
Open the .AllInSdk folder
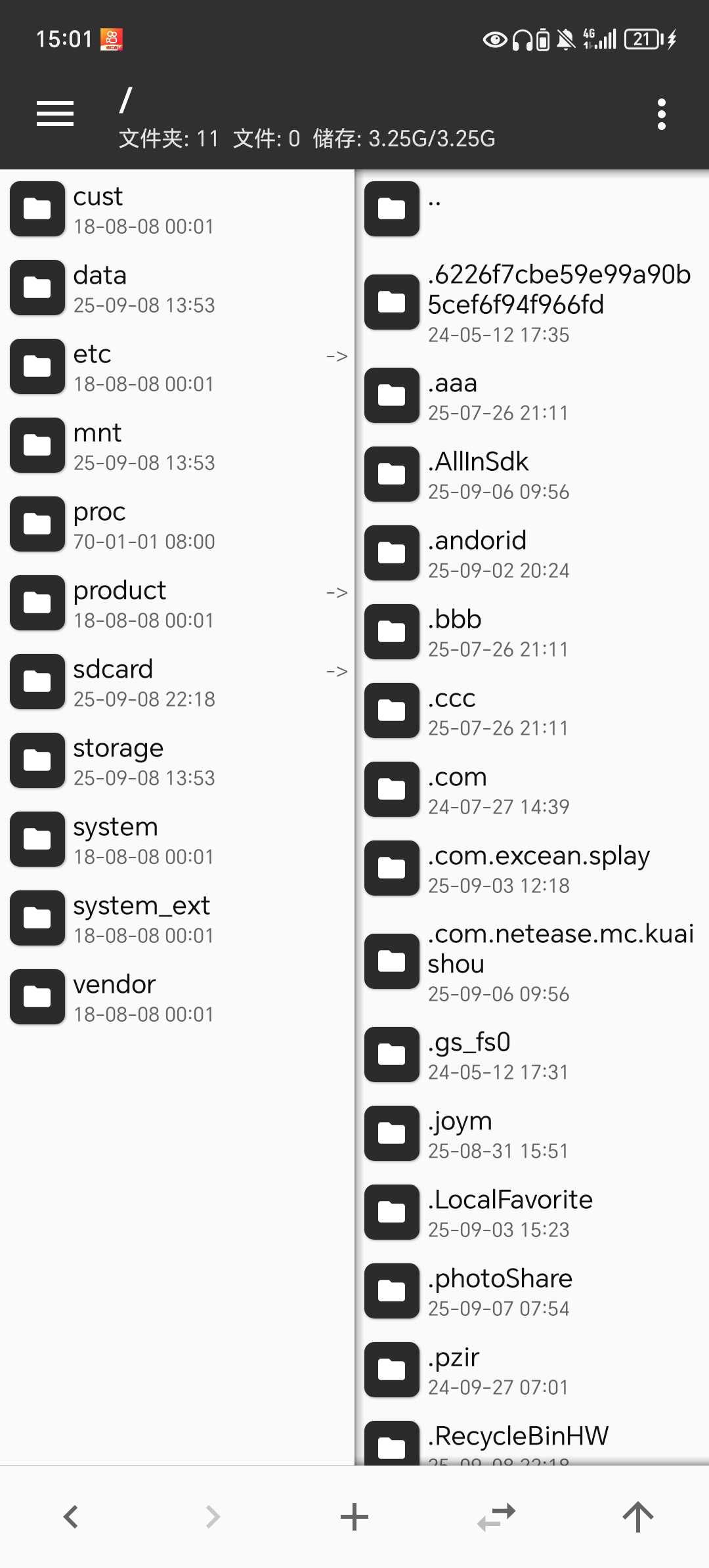[x=532, y=474]
